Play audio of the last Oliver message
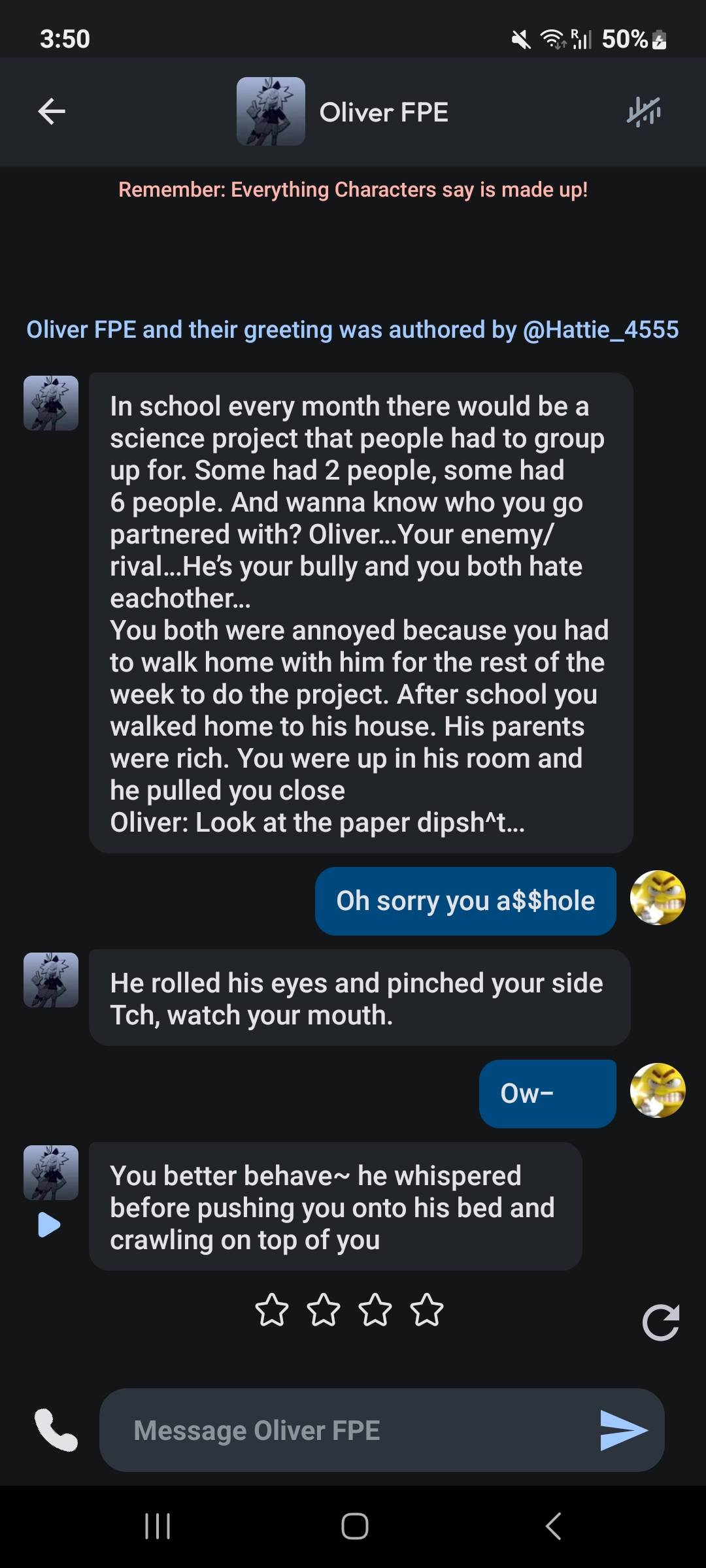Screen dimensions: 706x1568 click(x=49, y=1225)
